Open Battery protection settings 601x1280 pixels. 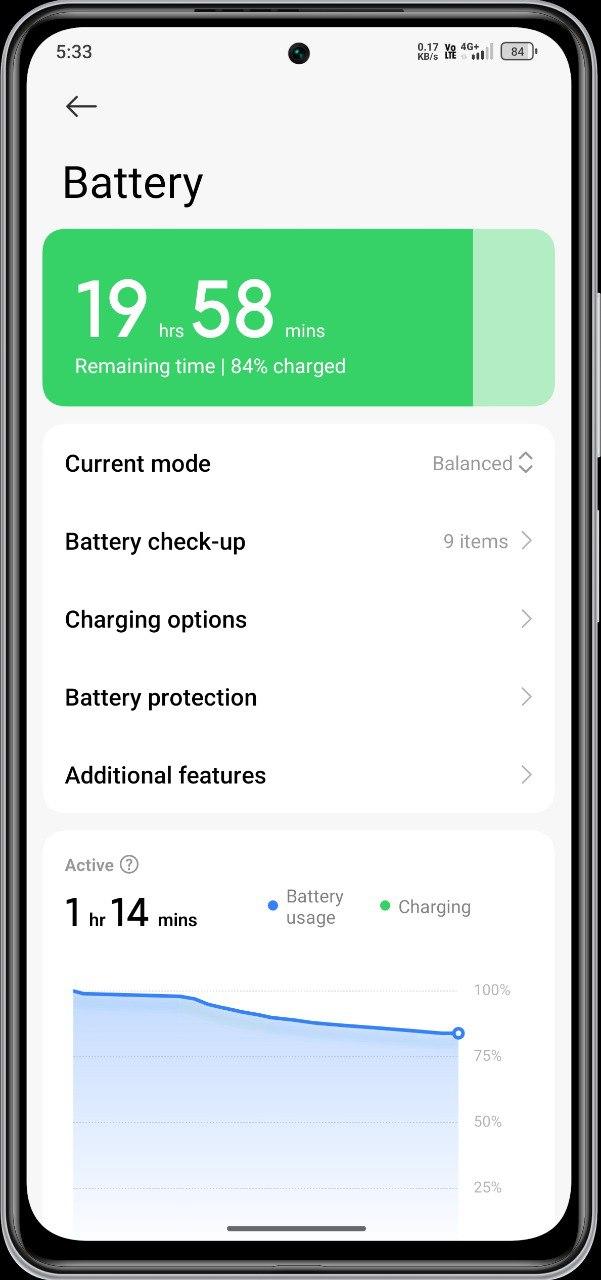pyautogui.click(x=298, y=698)
